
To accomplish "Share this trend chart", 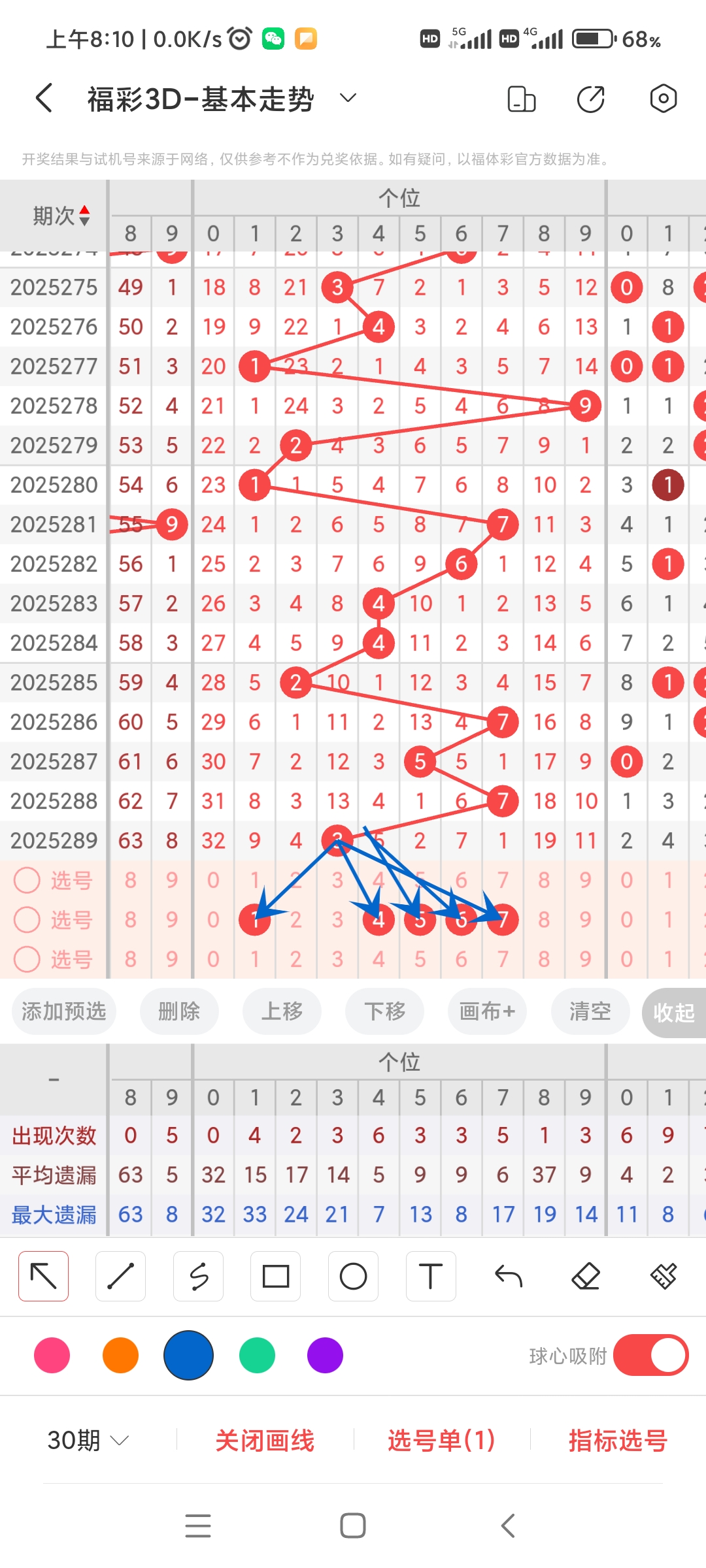I will tap(591, 99).
